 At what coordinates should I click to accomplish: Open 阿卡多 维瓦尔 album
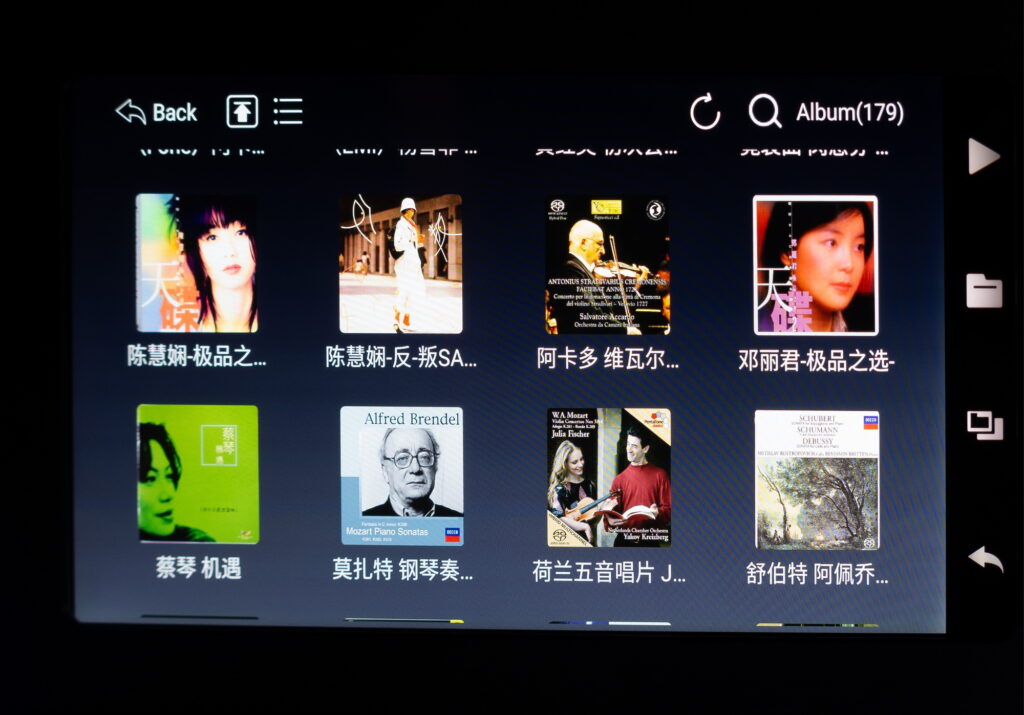608,266
